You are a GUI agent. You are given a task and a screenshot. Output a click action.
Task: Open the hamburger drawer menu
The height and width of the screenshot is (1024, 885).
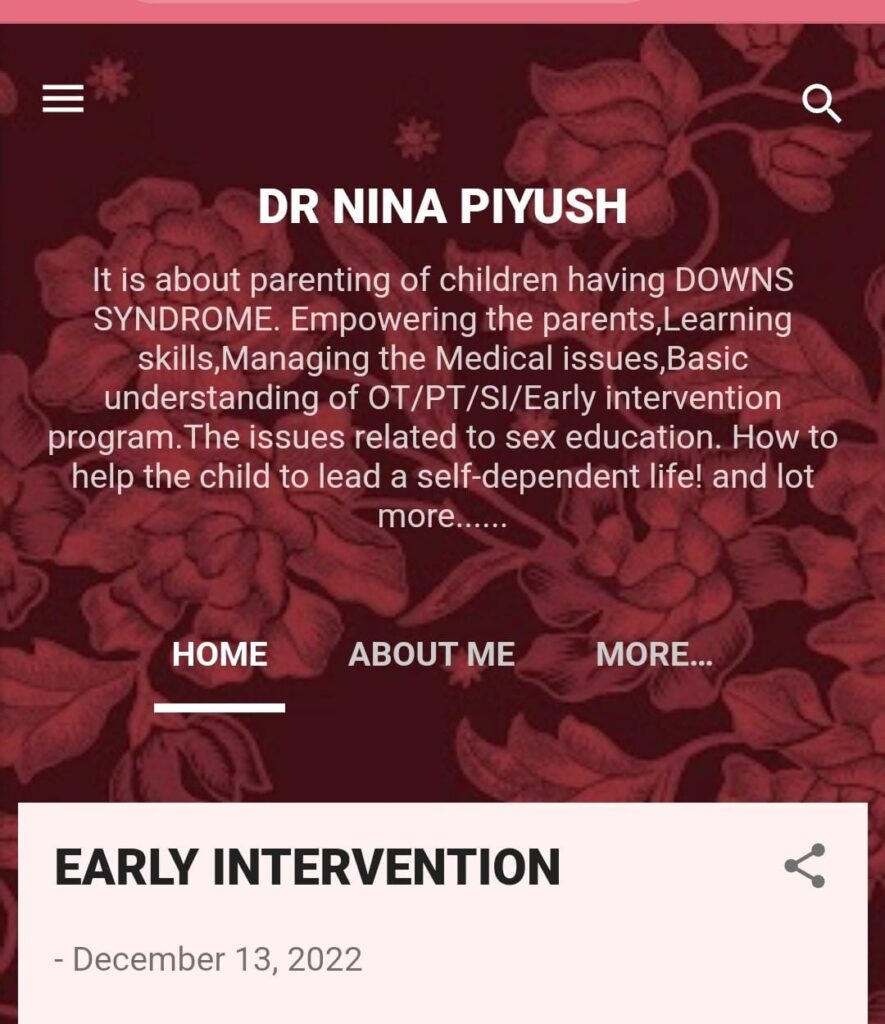tap(63, 98)
